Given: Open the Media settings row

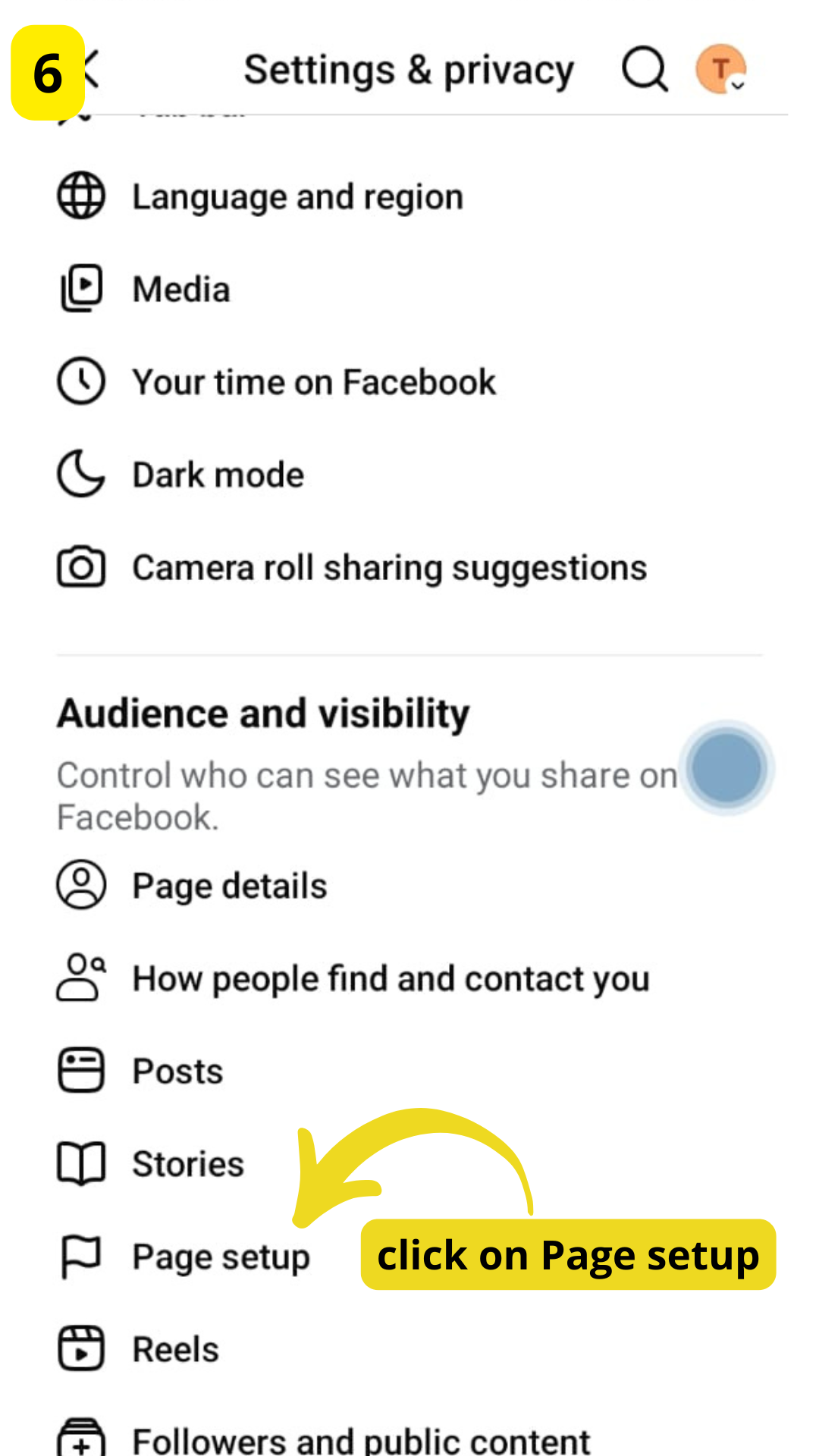Looking at the screenshot, I should (x=181, y=290).
